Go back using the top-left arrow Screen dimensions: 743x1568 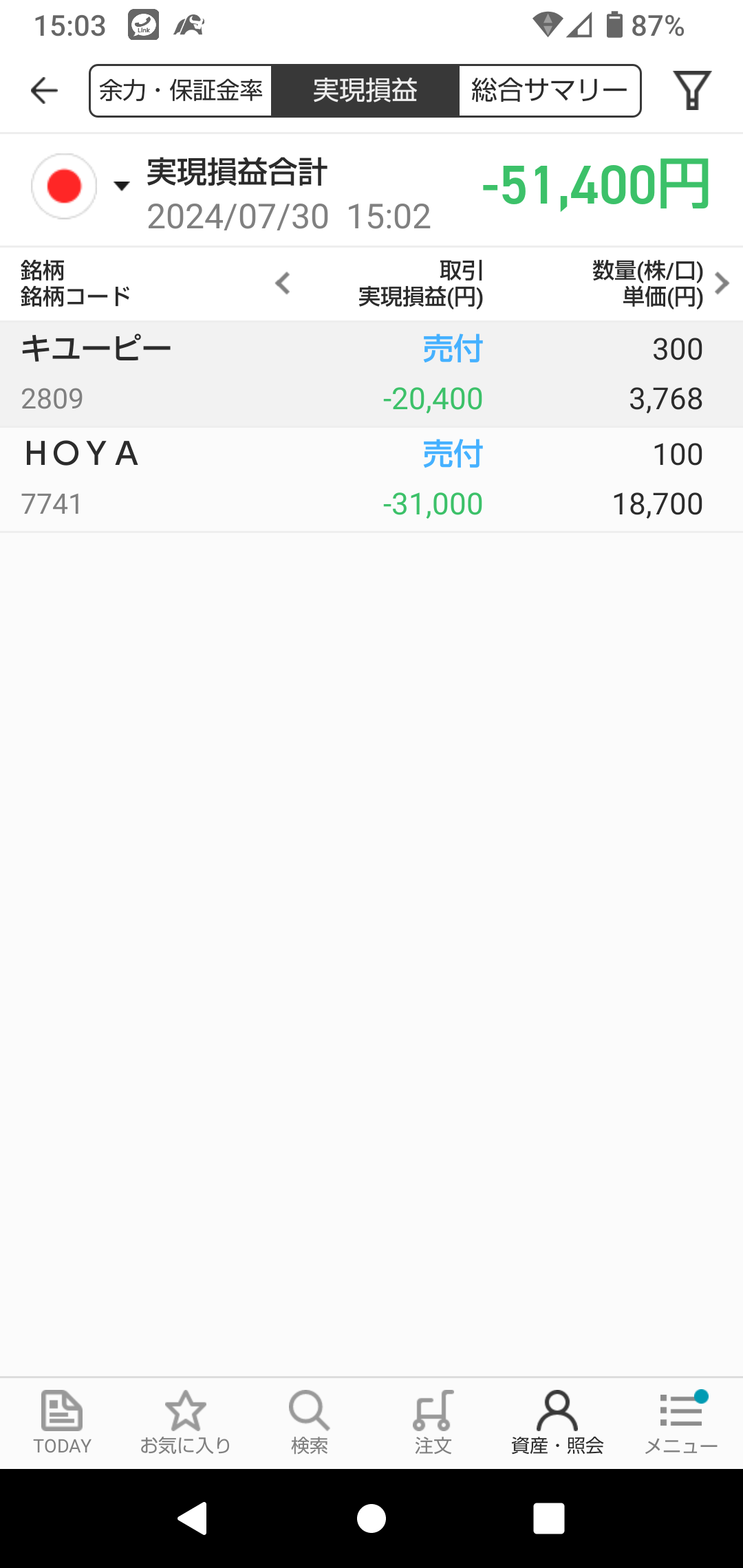(44, 90)
